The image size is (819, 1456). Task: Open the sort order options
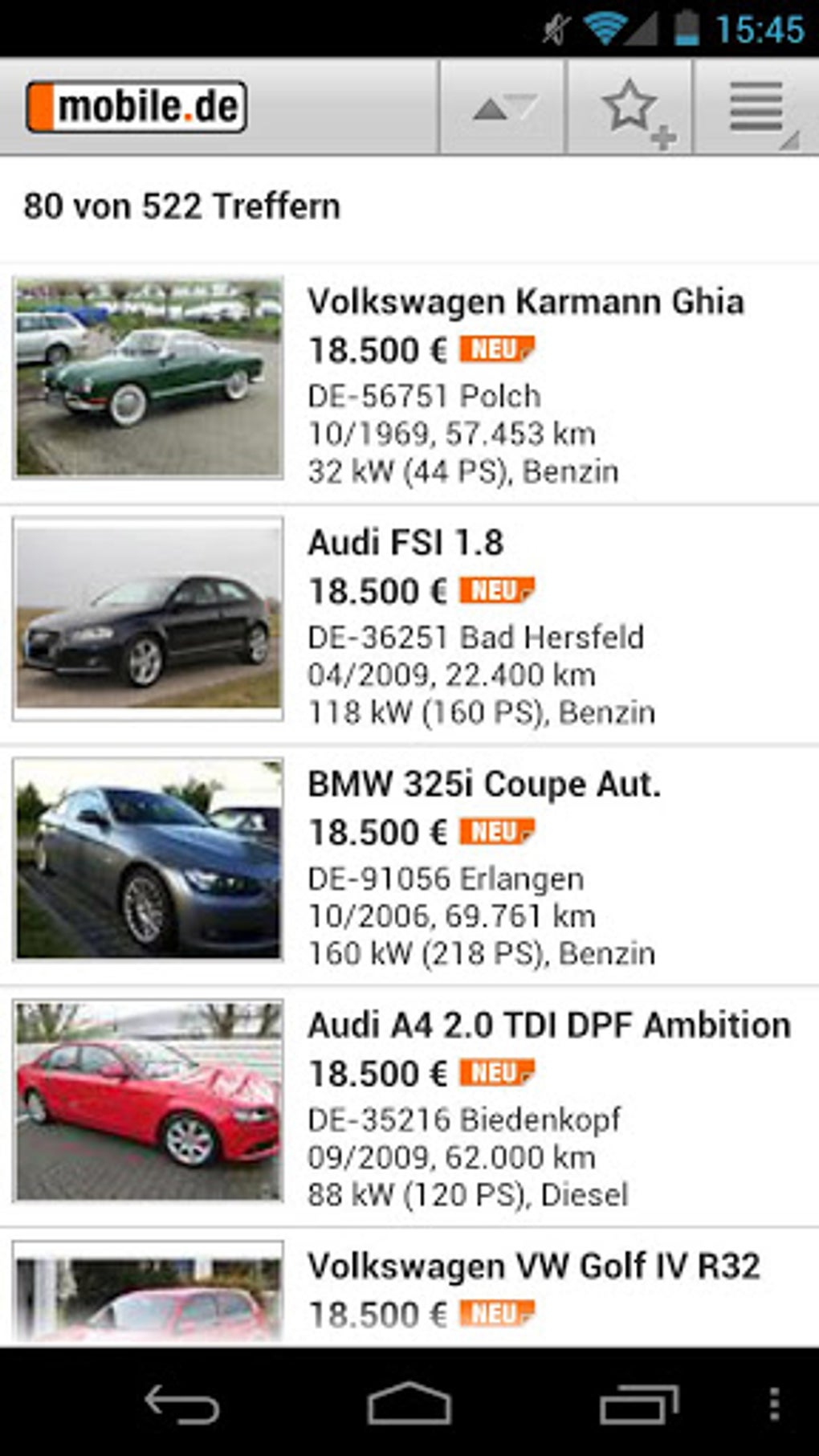tap(503, 108)
